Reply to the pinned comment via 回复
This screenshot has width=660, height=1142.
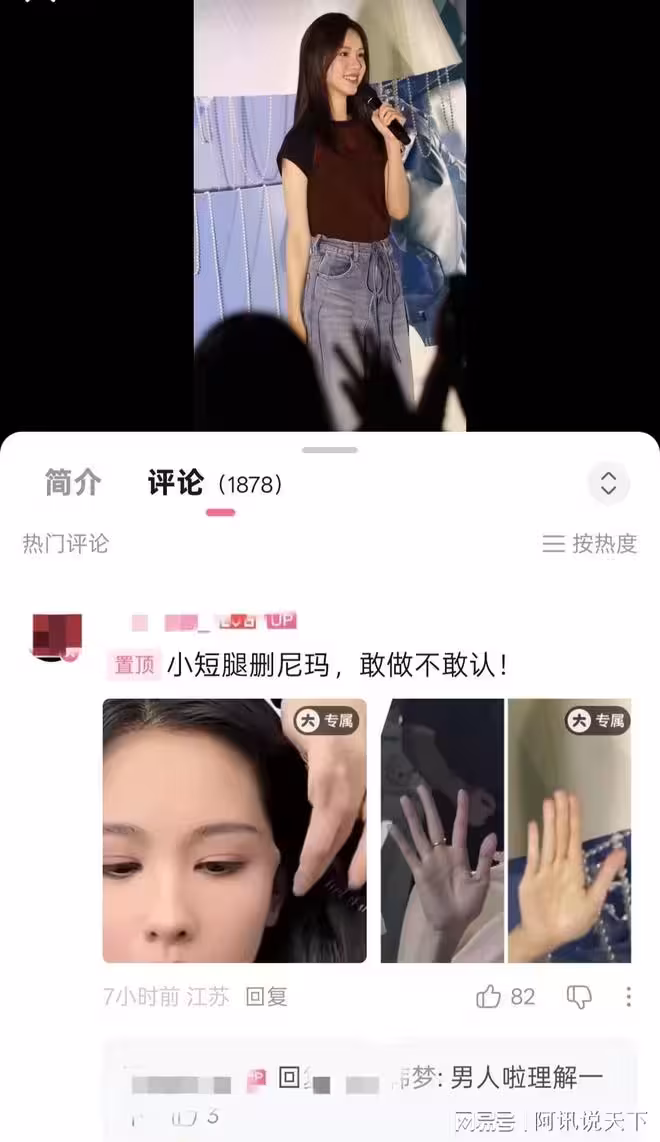pyautogui.click(x=267, y=996)
